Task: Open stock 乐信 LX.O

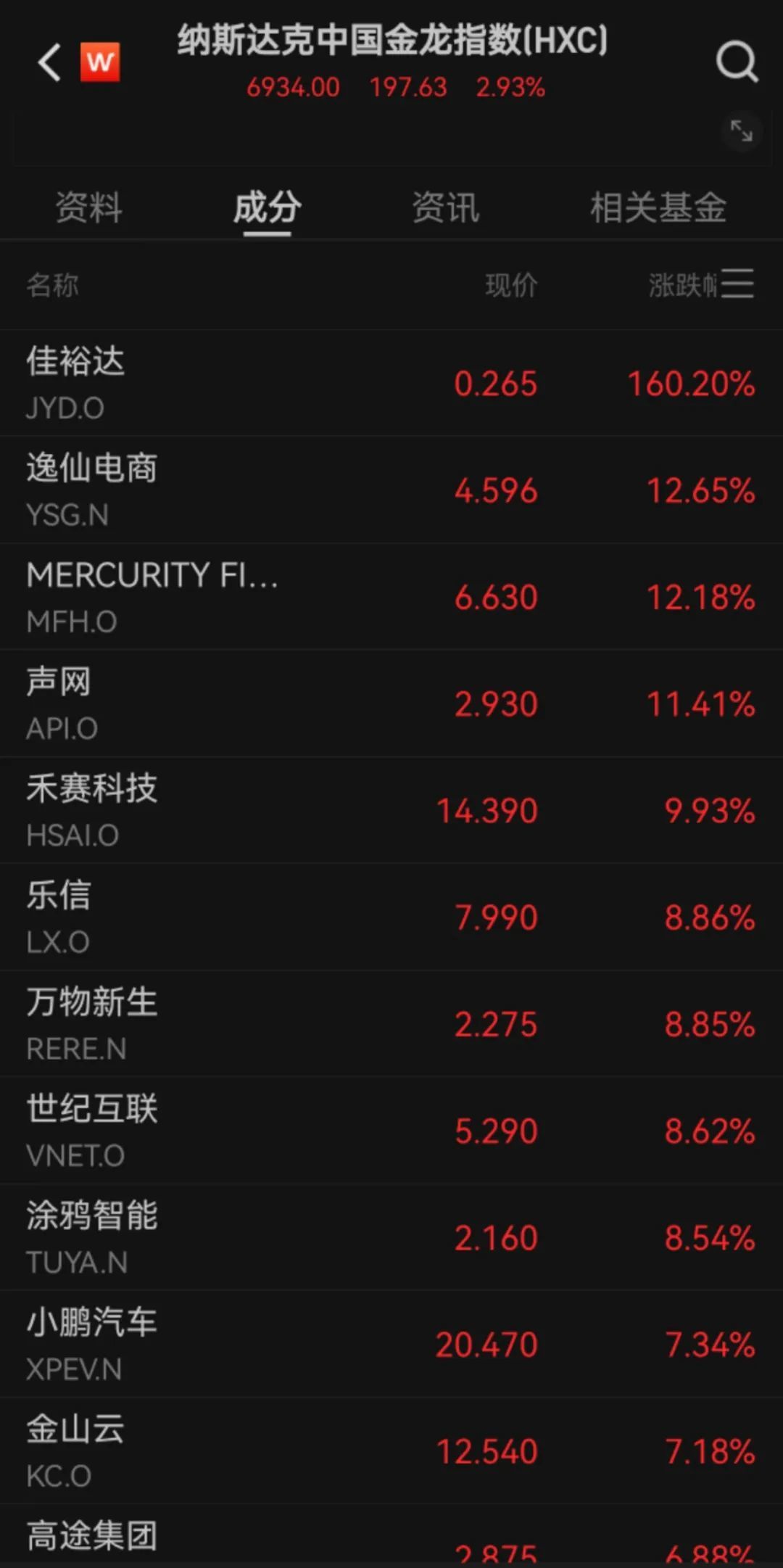Action: coord(391,917)
